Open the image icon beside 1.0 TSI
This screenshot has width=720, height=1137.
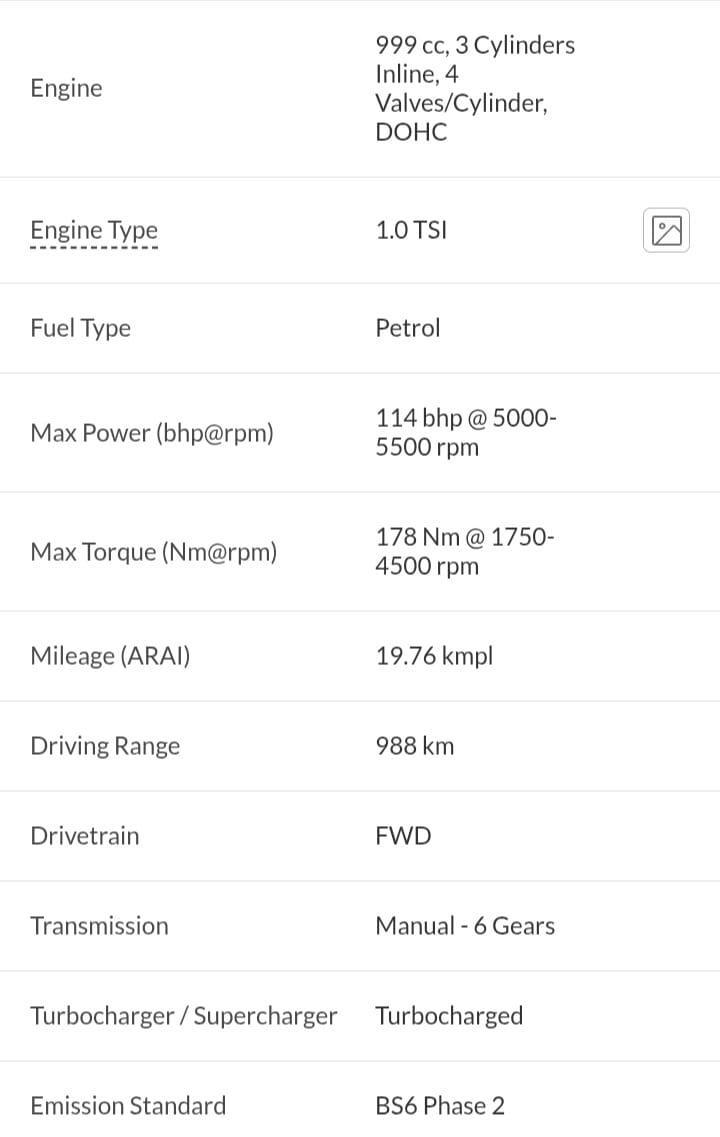point(667,230)
